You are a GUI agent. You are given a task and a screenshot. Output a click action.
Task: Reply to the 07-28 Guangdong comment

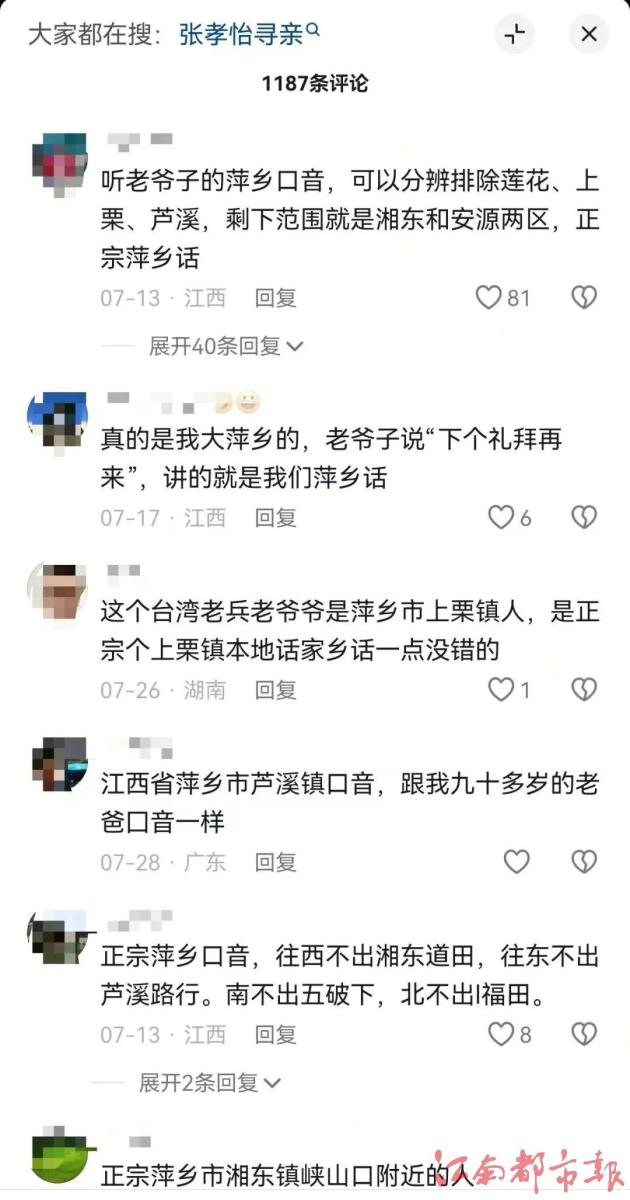[x=275, y=861]
